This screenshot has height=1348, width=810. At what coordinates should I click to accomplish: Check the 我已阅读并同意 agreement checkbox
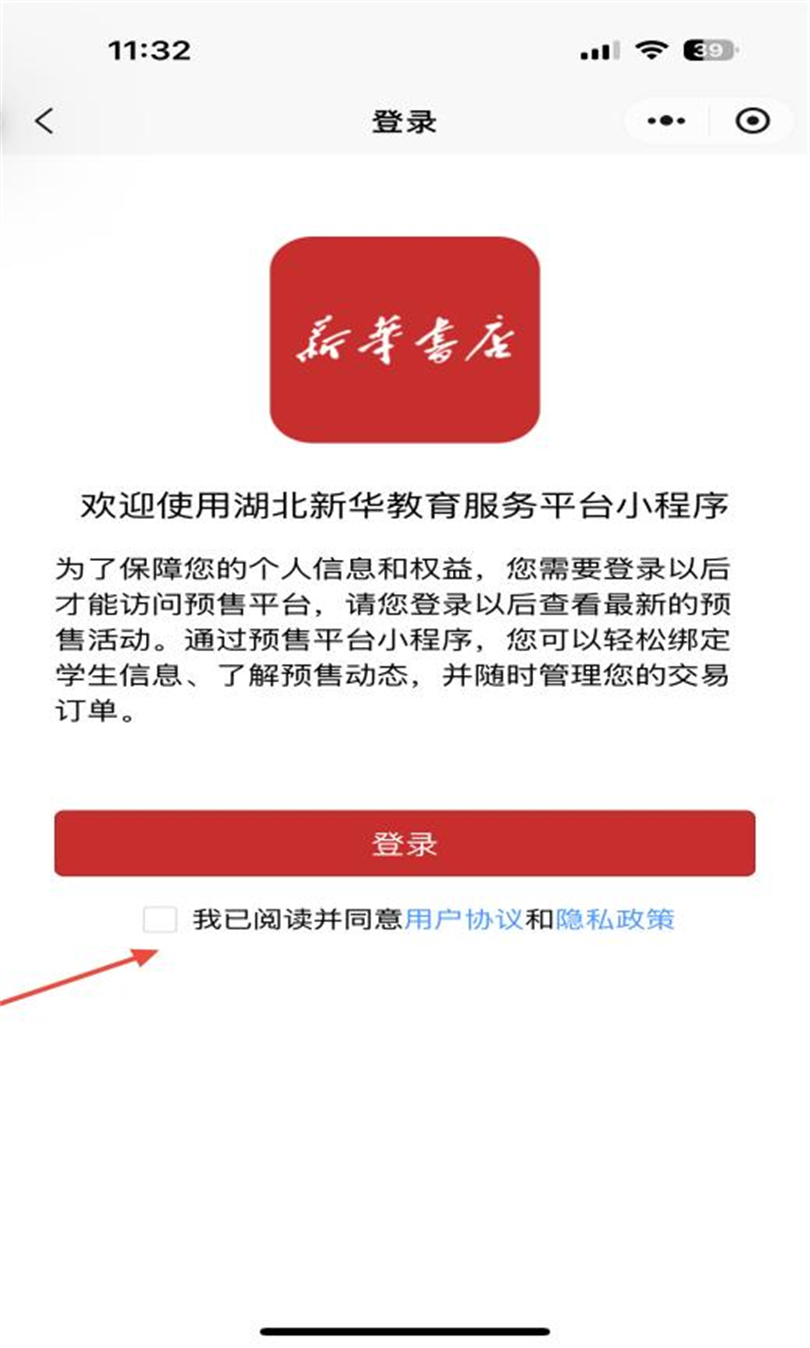tap(160, 919)
